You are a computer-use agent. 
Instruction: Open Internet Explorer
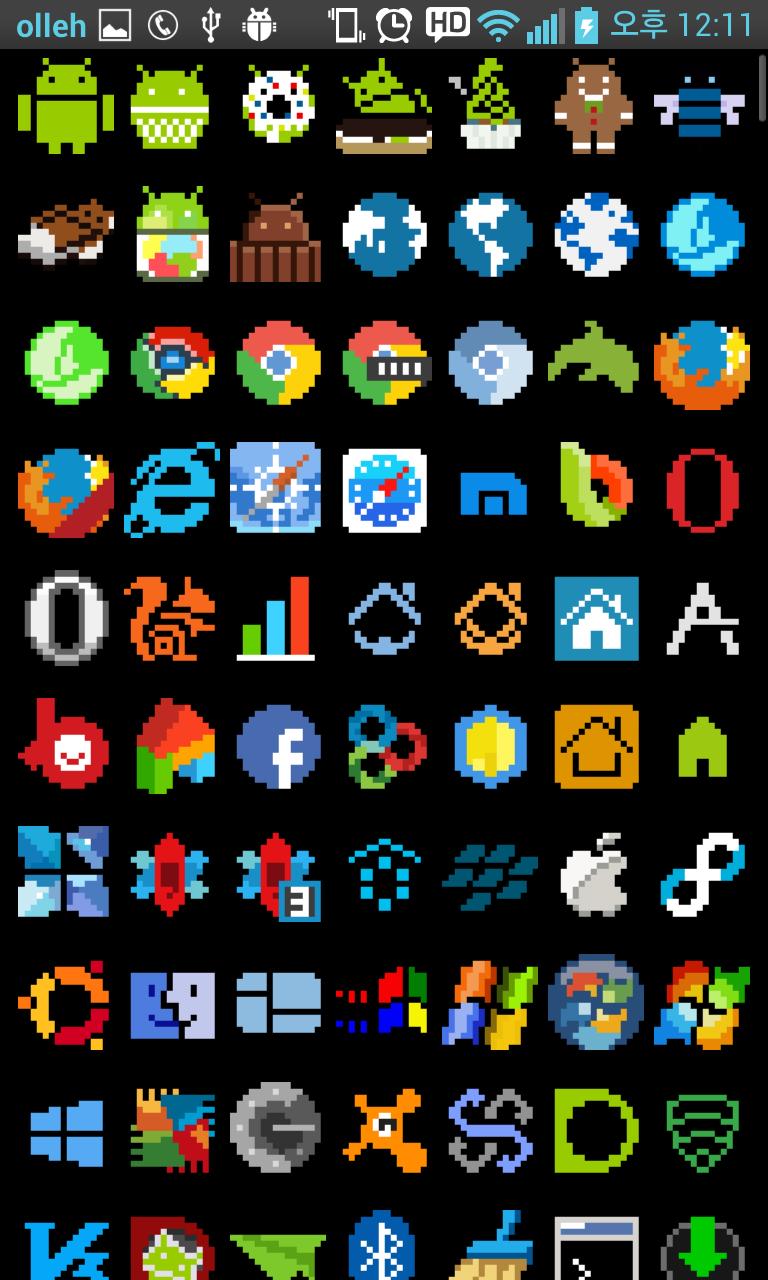click(x=170, y=490)
